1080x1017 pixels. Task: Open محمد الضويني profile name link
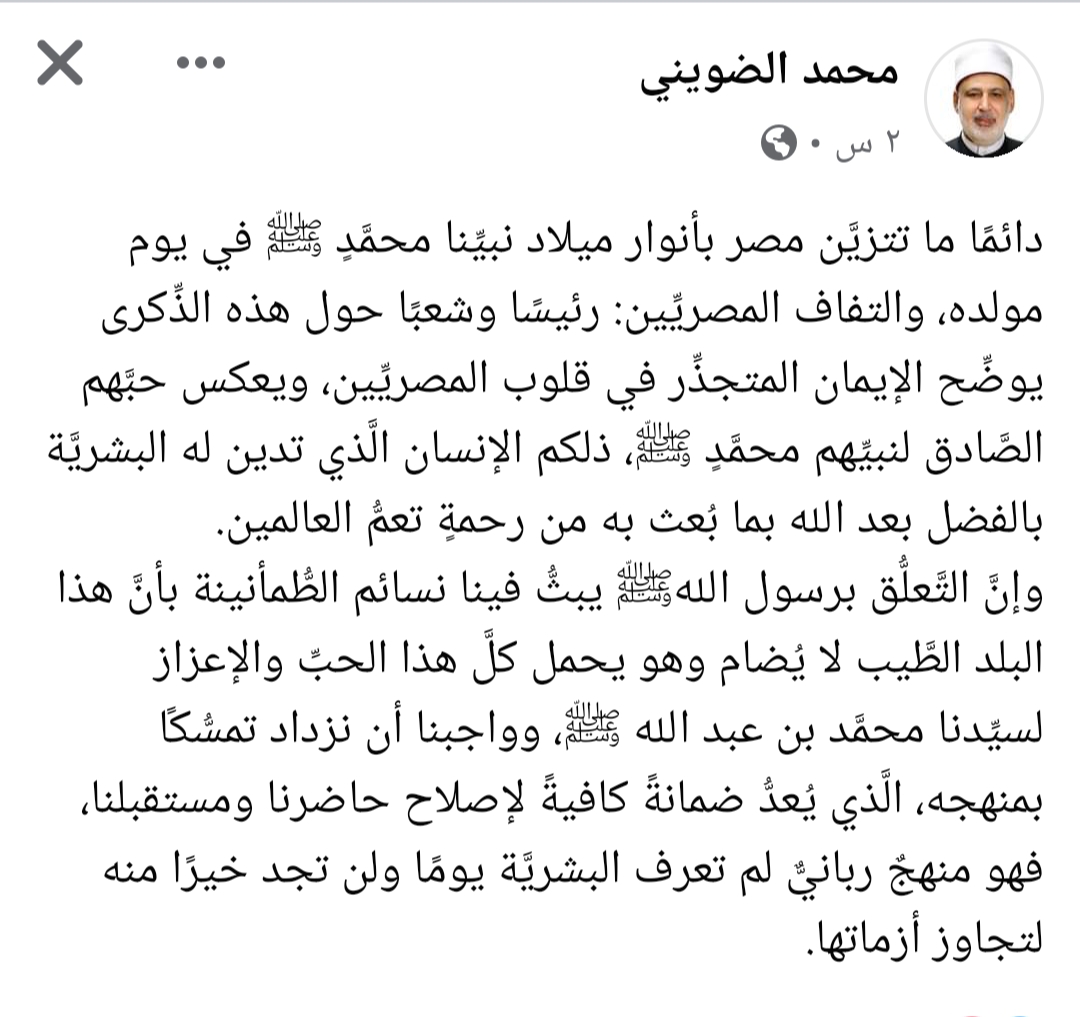pyautogui.click(x=768, y=74)
